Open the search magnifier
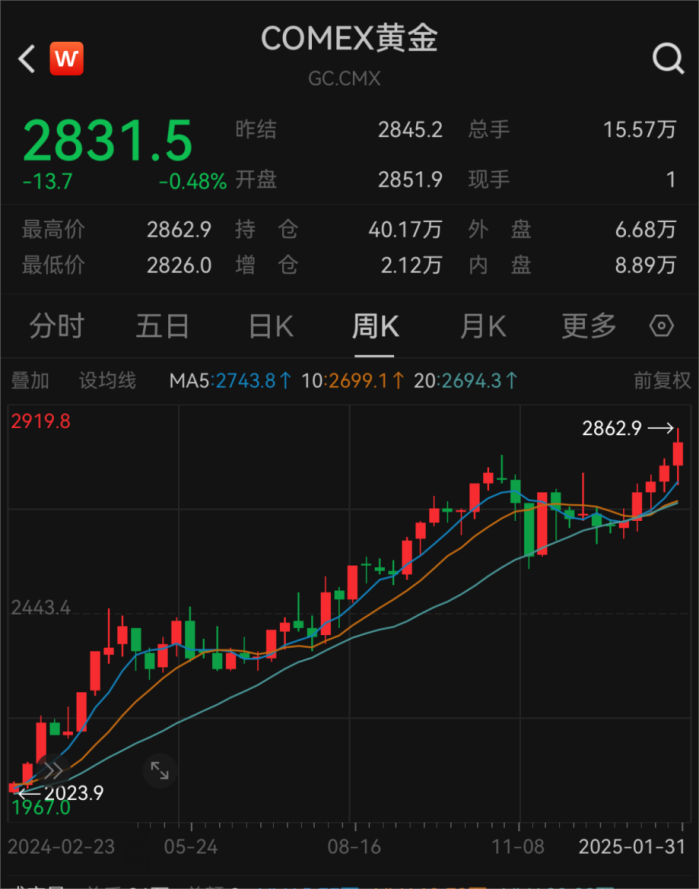The image size is (699, 889). [667, 59]
